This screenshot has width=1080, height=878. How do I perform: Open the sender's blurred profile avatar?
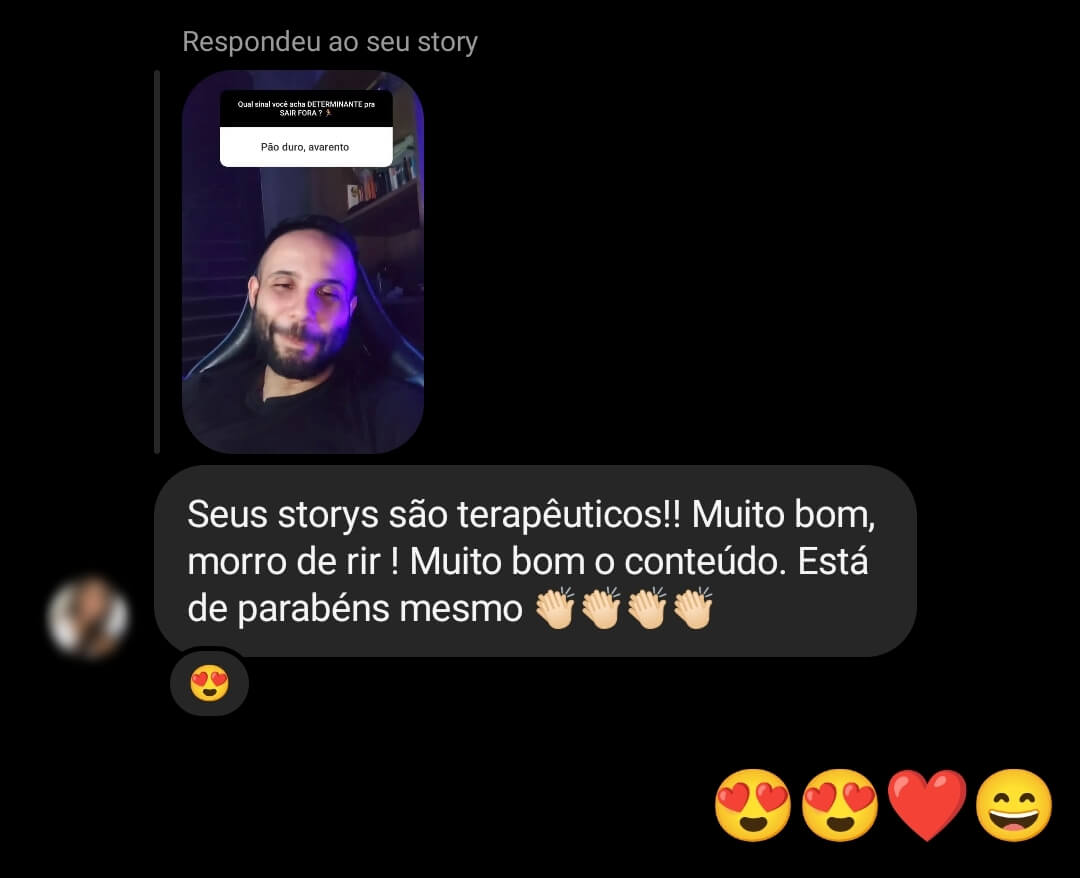click(x=89, y=617)
